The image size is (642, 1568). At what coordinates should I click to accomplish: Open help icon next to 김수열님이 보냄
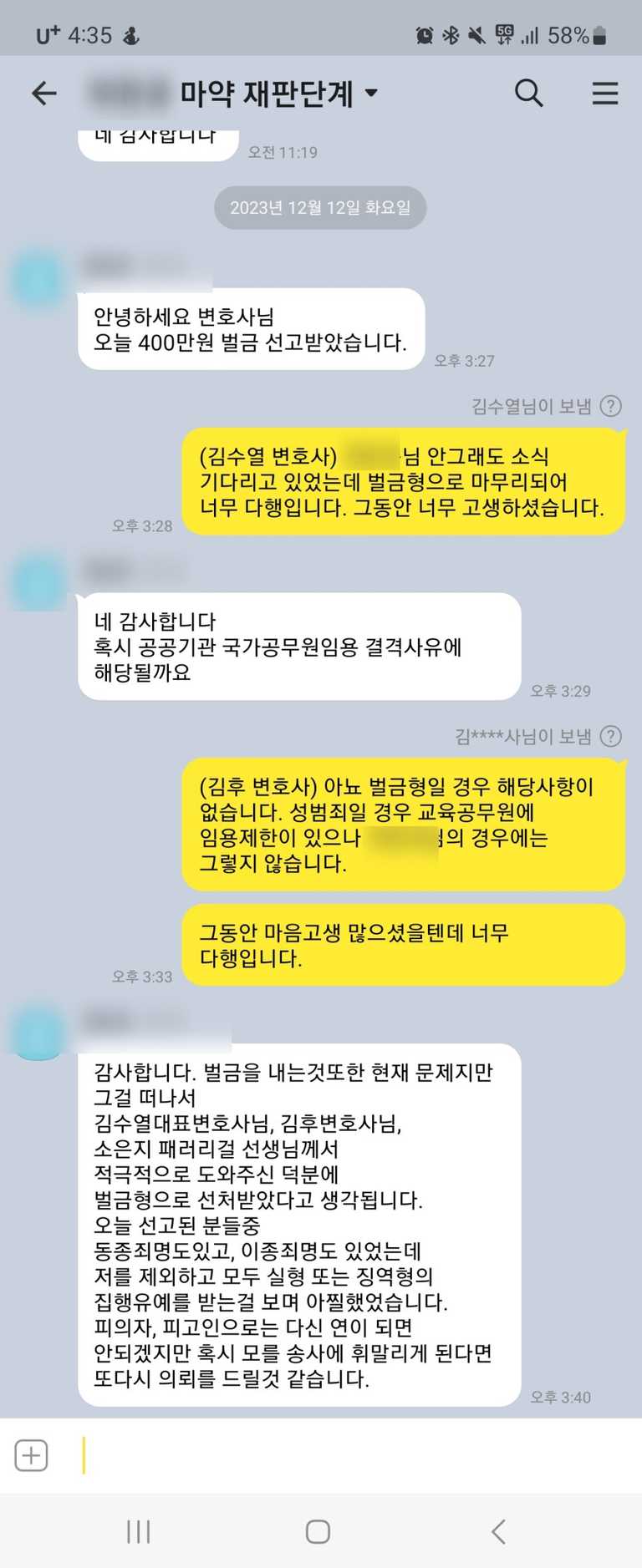(x=612, y=406)
